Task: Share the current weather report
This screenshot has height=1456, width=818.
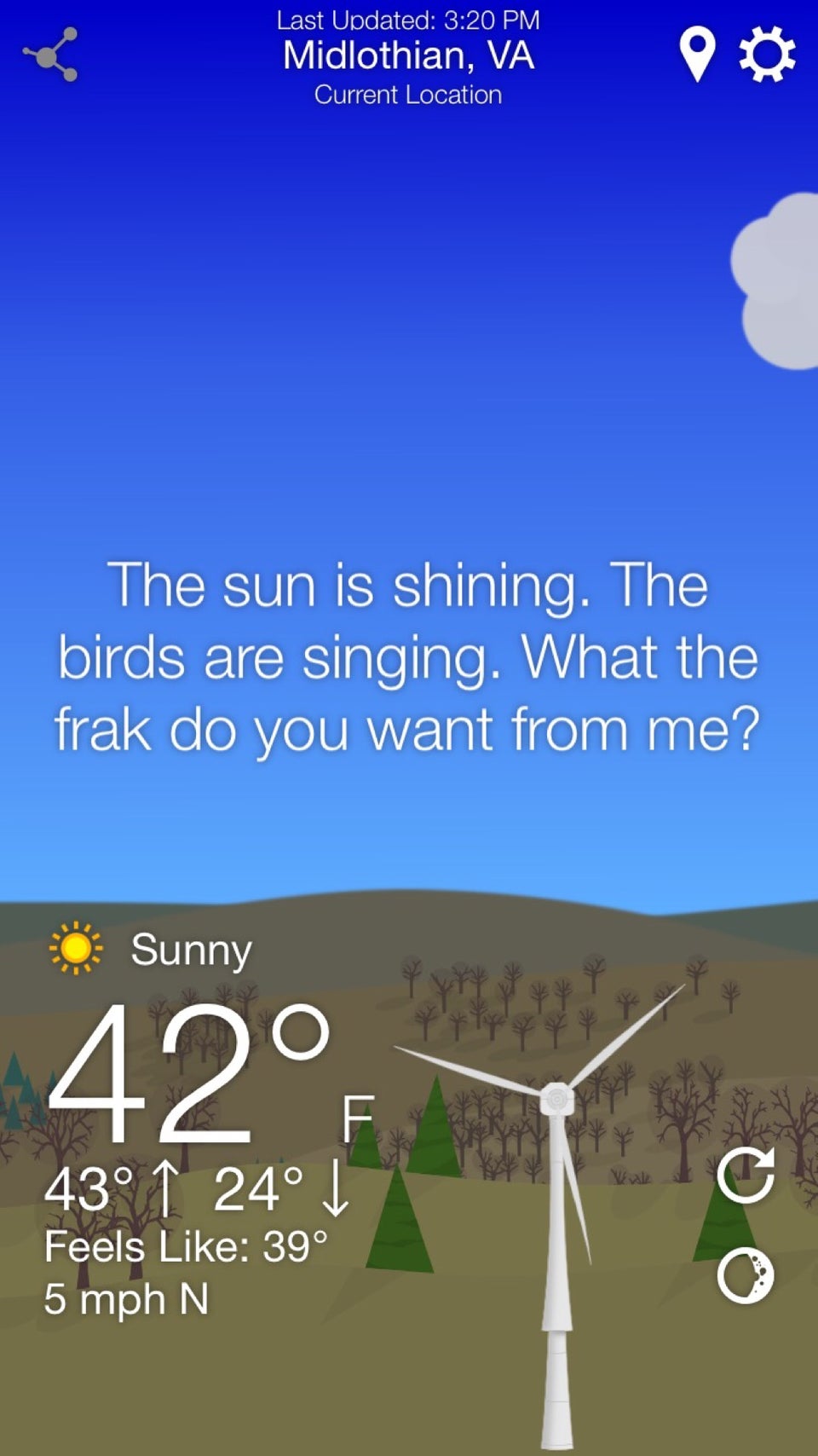Action: (x=51, y=55)
